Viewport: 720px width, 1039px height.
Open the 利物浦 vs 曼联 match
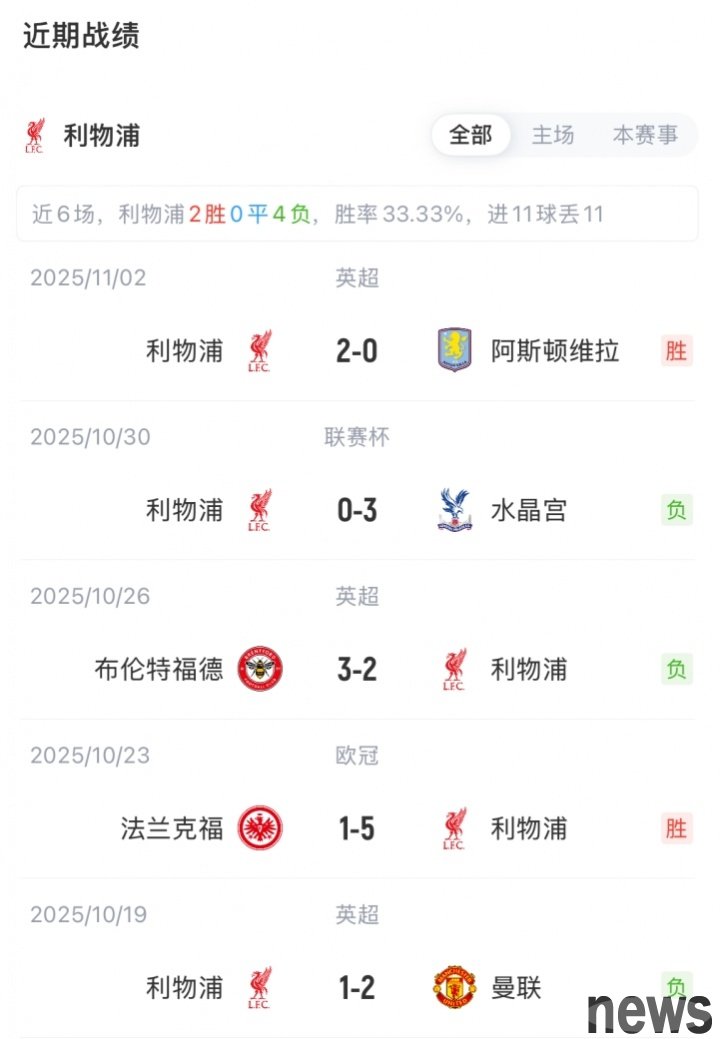click(x=357, y=988)
